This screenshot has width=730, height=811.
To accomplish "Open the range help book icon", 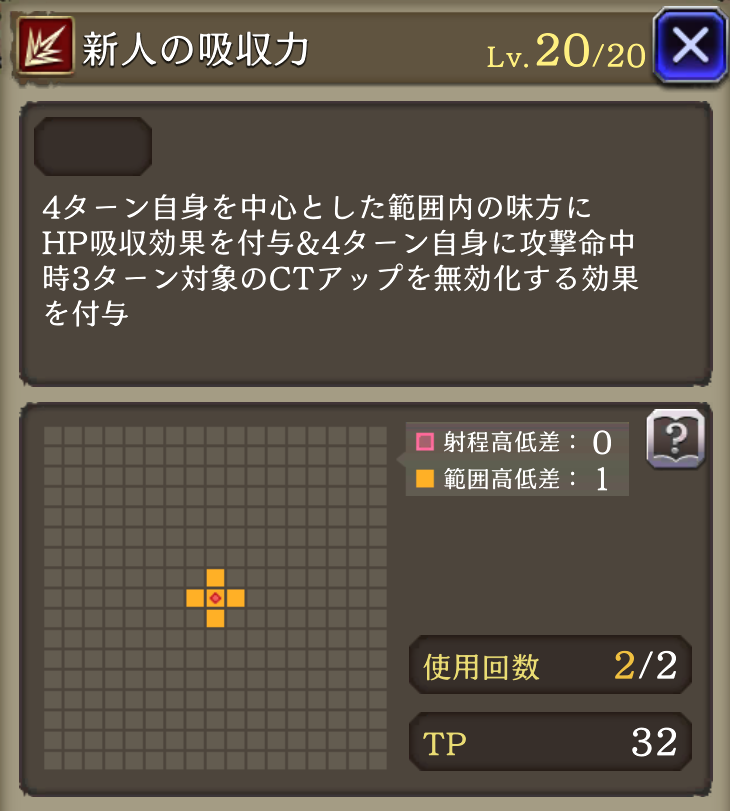I will (x=675, y=439).
